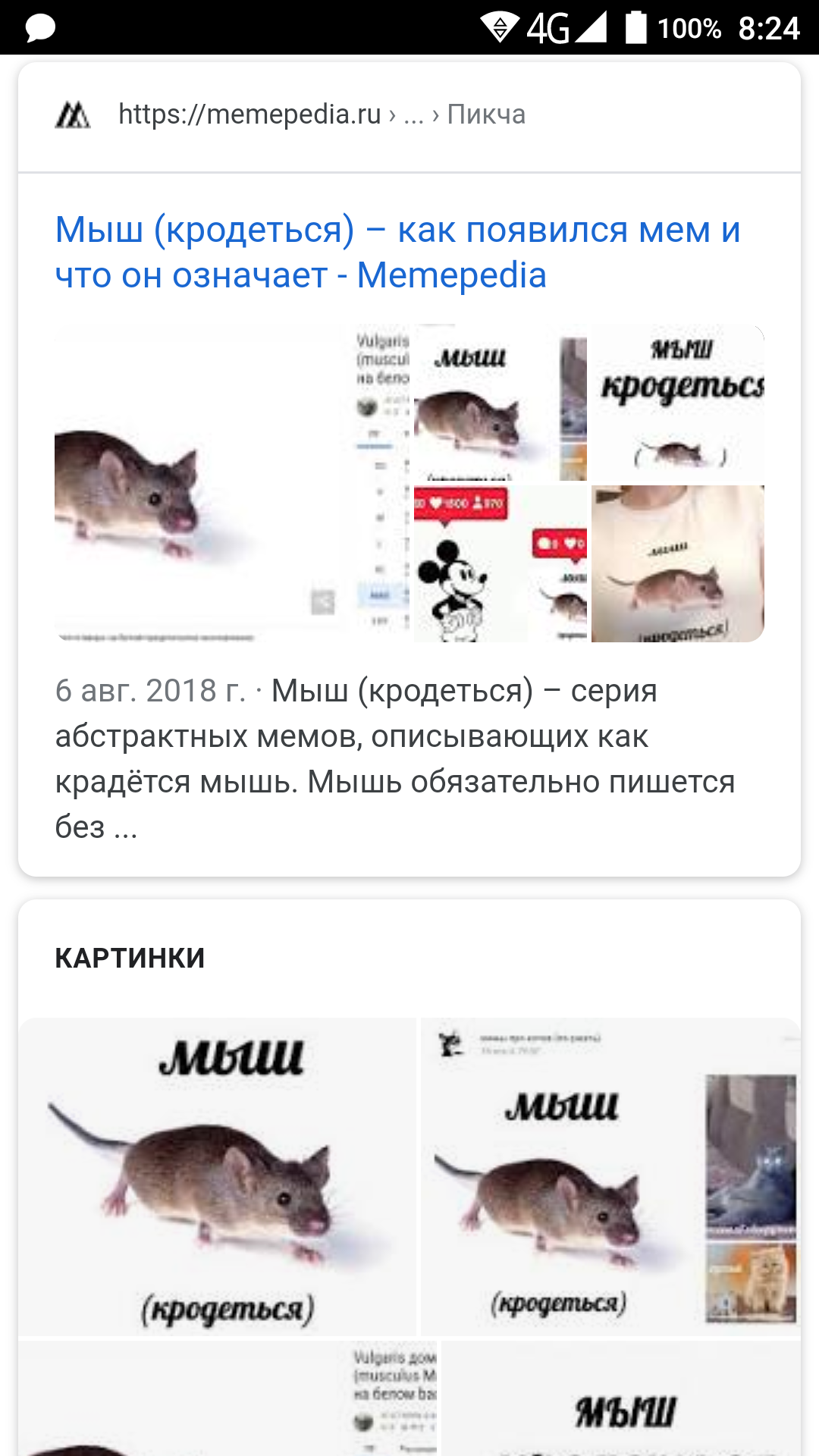The image size is (819, 1456).
Task: Open the mouse image with cat pictures beside it
Action: pyautogui.click(x=610, y=1176)
